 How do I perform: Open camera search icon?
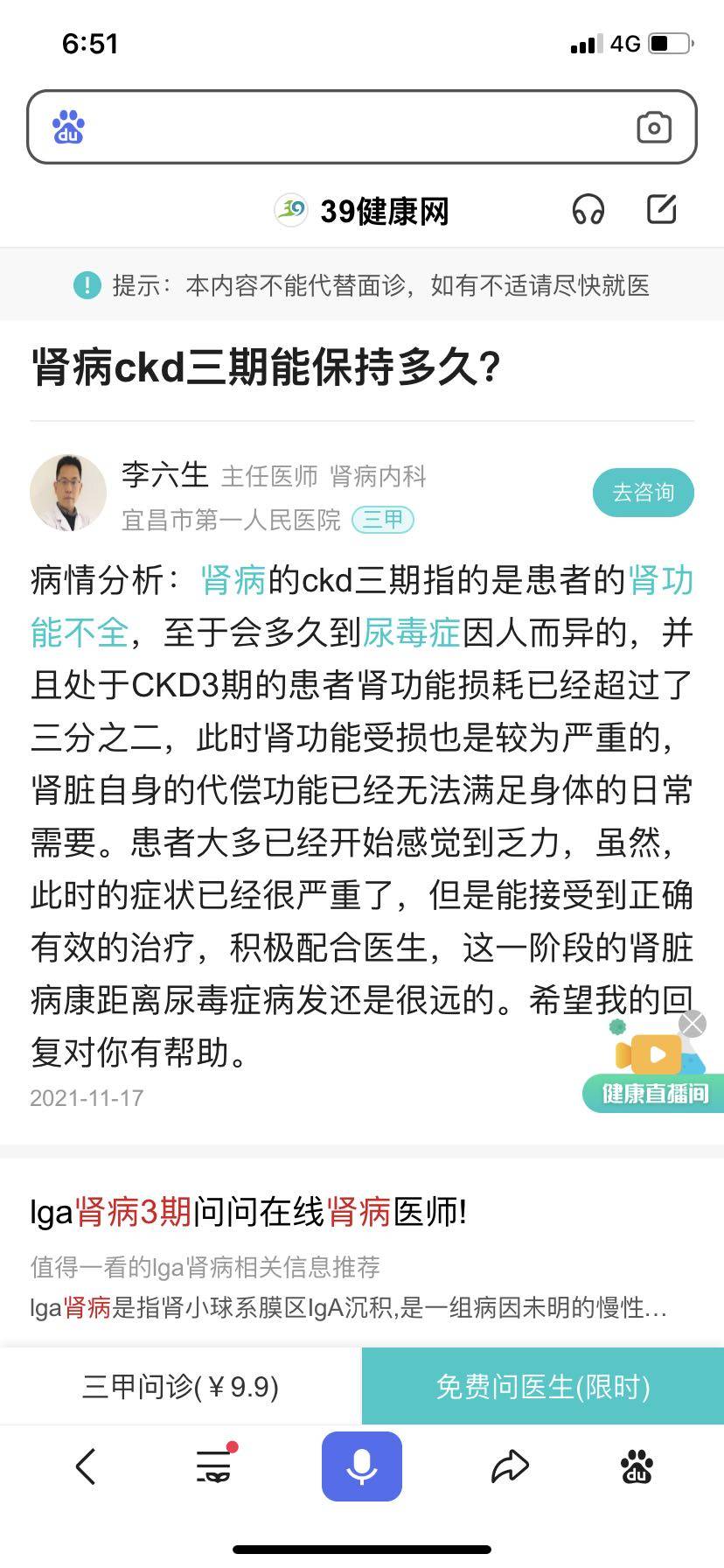pos(654,128)
